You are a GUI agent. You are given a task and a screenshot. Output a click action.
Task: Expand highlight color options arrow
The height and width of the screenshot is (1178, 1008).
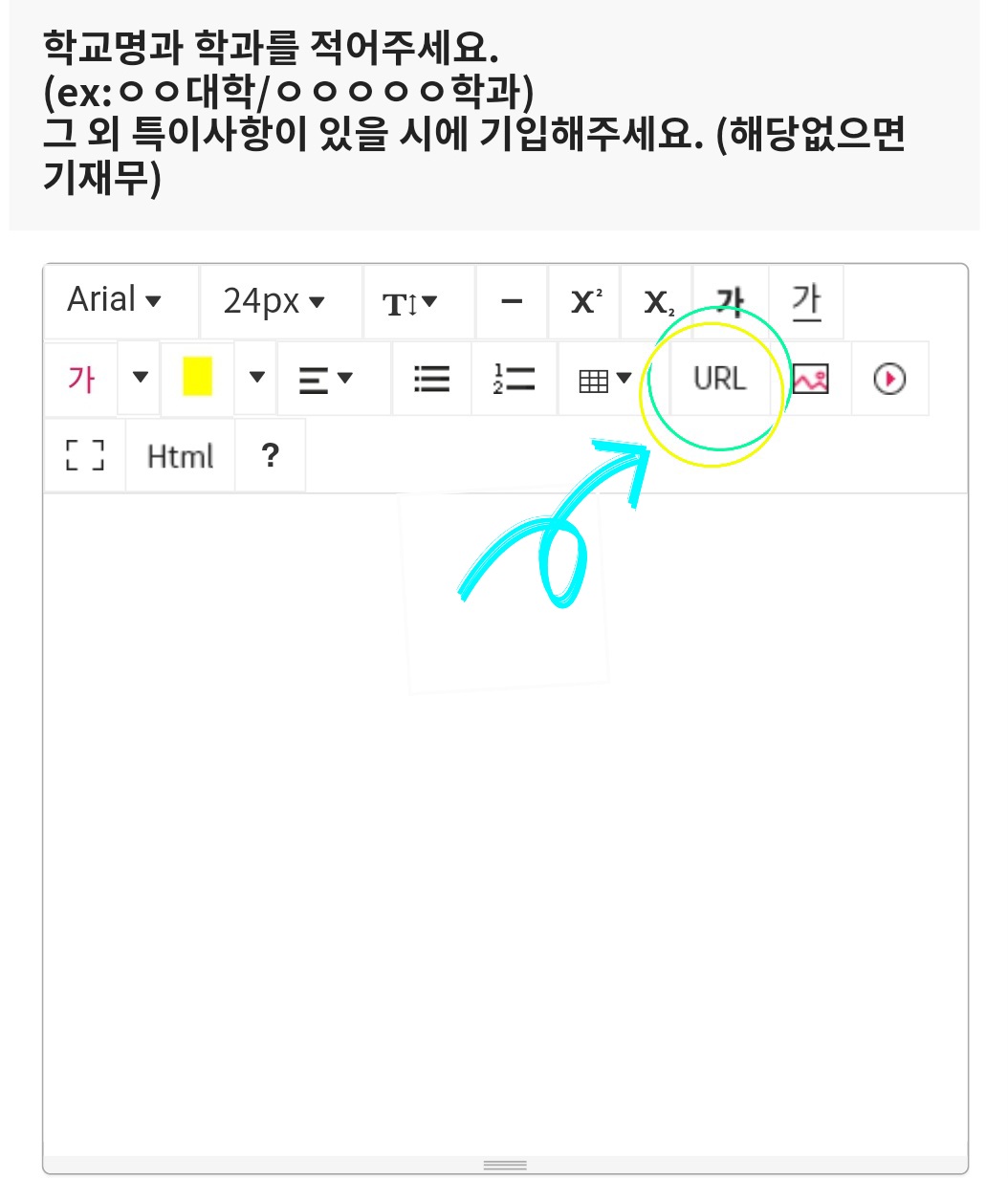tap(256, 378)
